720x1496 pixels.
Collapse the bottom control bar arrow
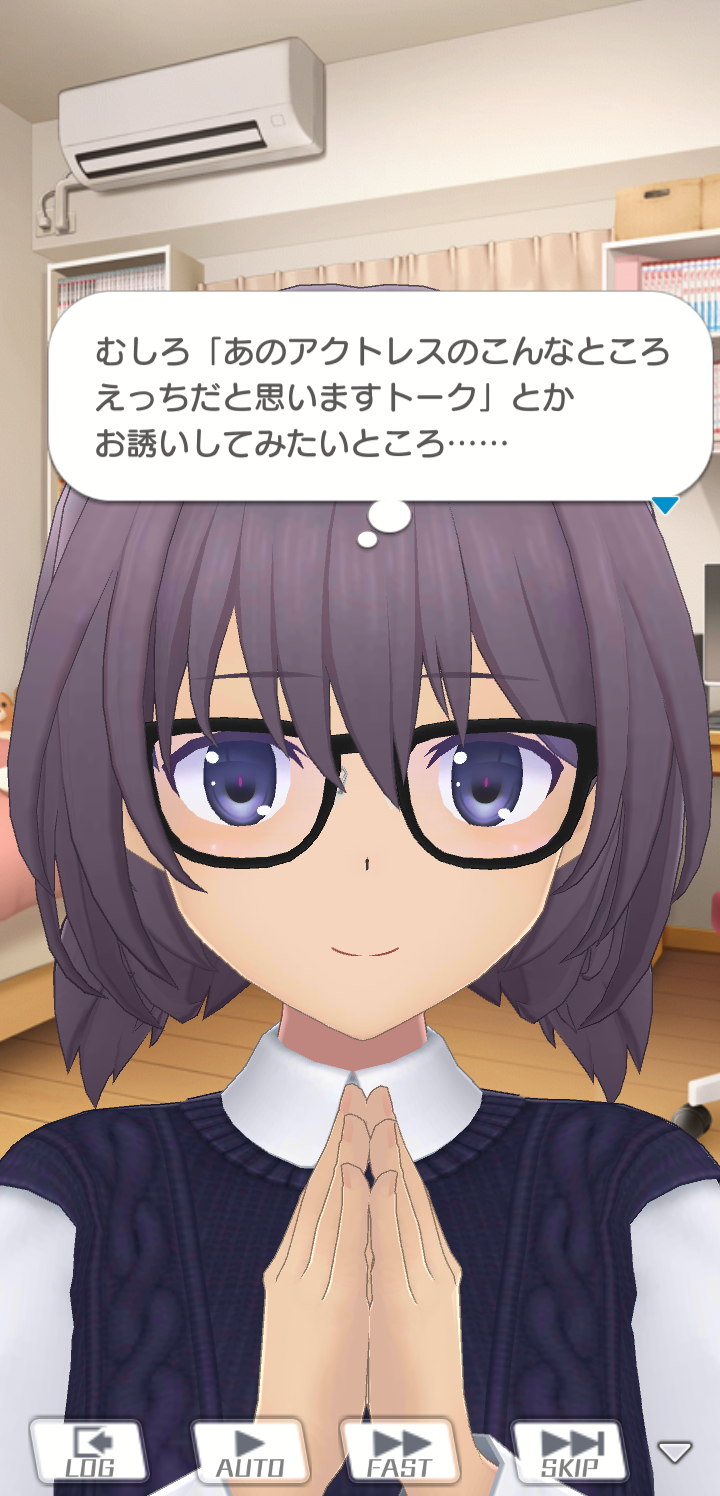(x=675, y=1452)
